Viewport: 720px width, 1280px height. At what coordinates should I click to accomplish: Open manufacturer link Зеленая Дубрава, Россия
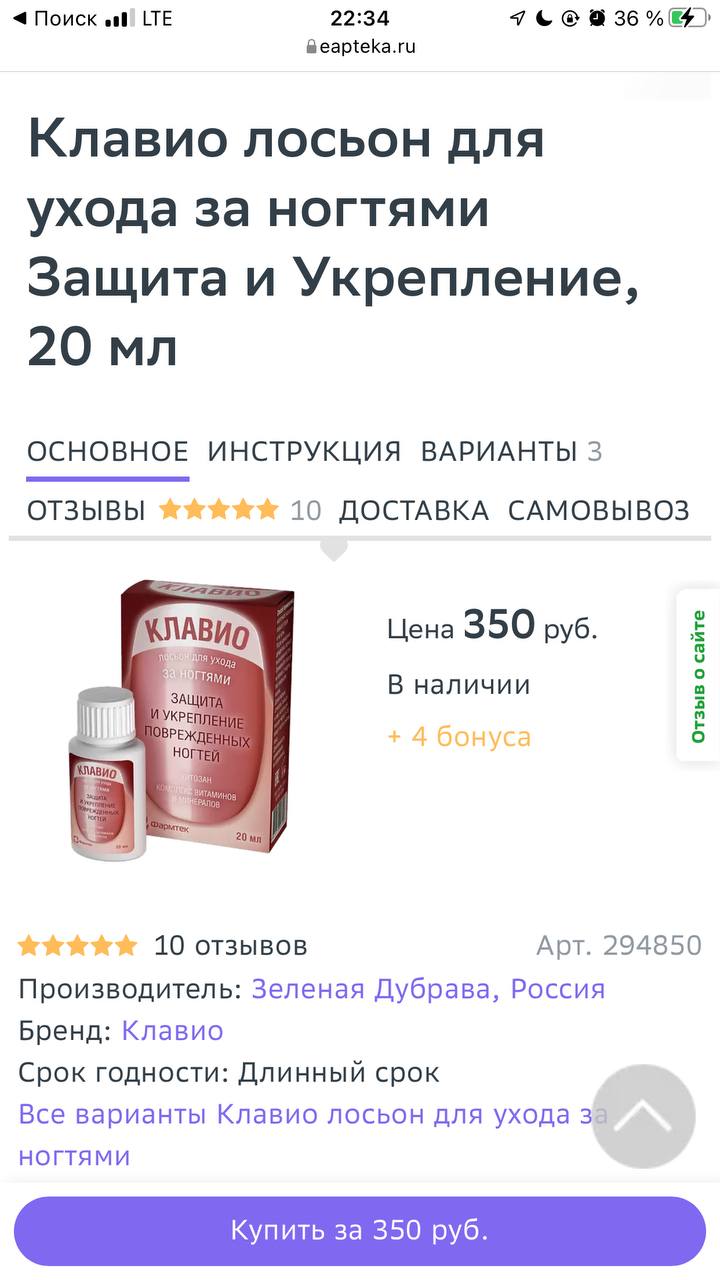(x=428, y=989)
